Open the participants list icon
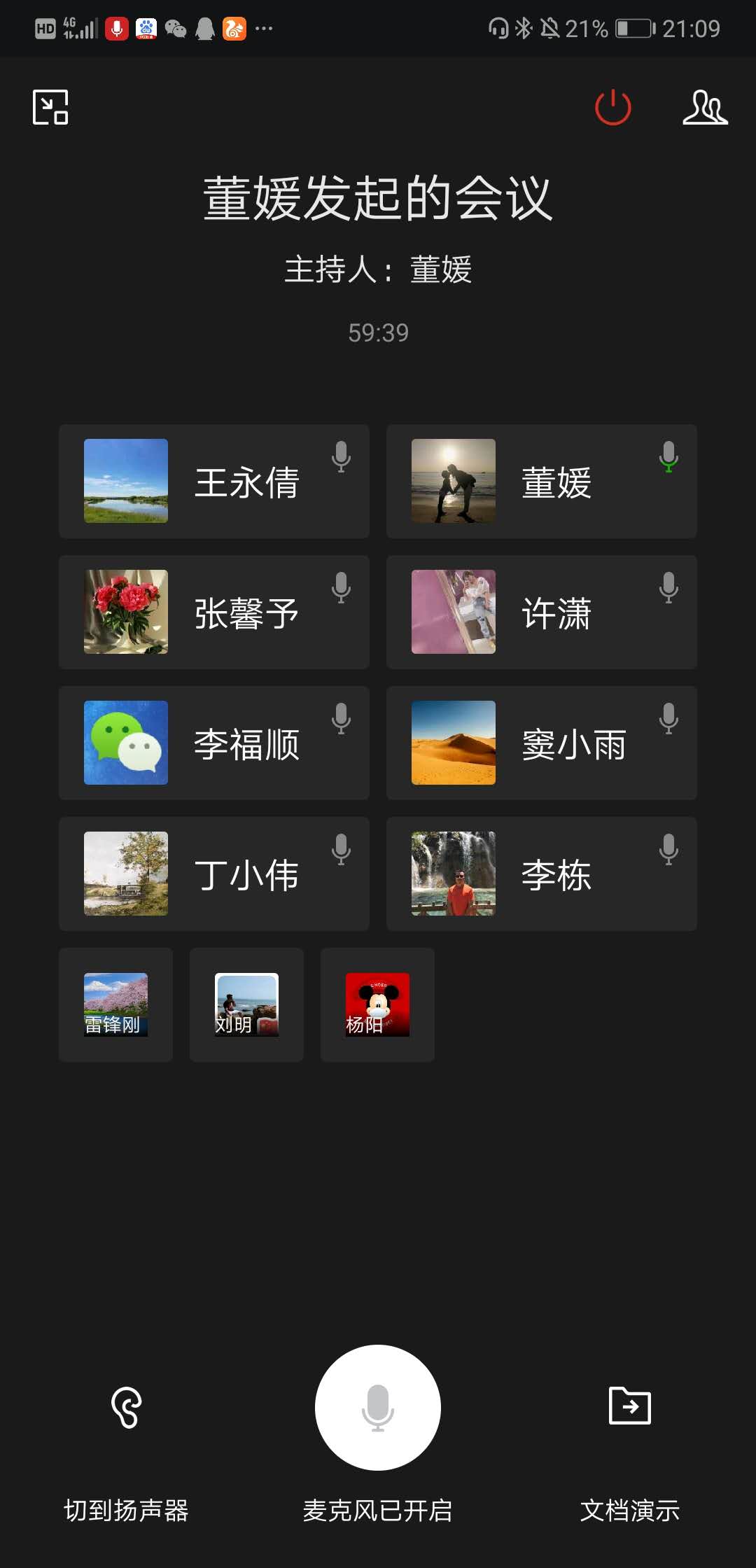 704,108
